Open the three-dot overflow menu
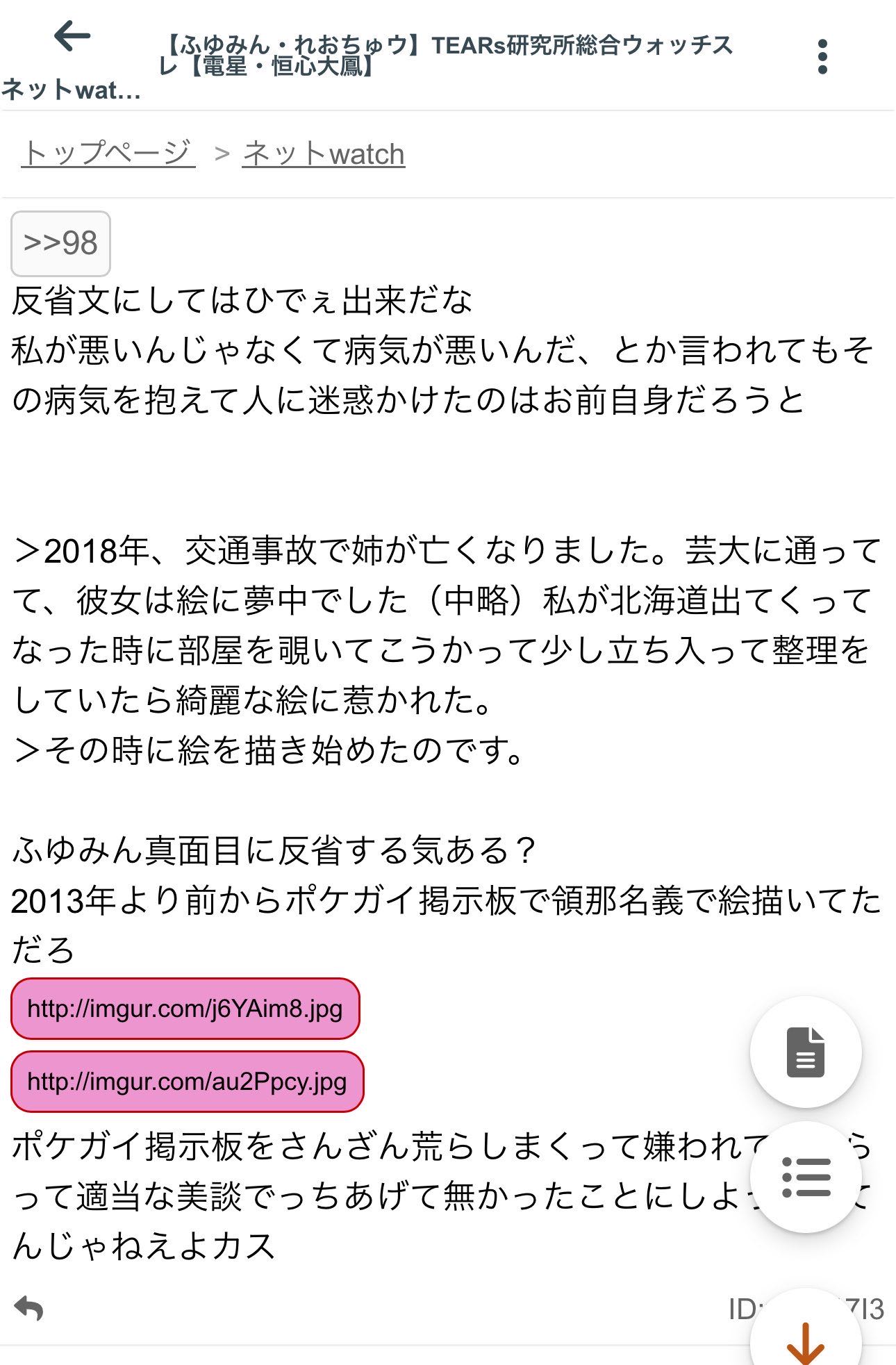Screen dimensions: 896x1365 [x=822, y=57]
